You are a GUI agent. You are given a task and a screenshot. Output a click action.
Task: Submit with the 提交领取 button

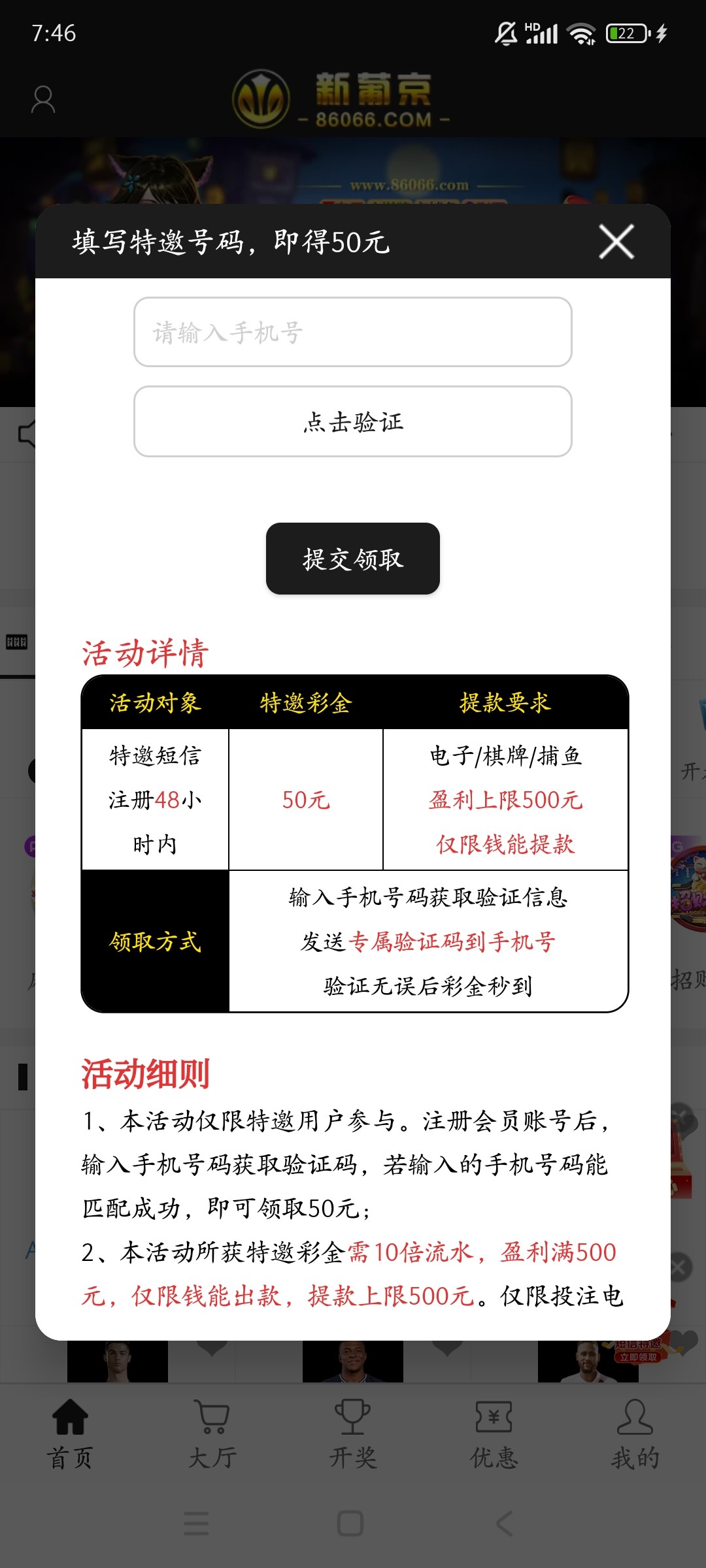(x=352, y=559)
